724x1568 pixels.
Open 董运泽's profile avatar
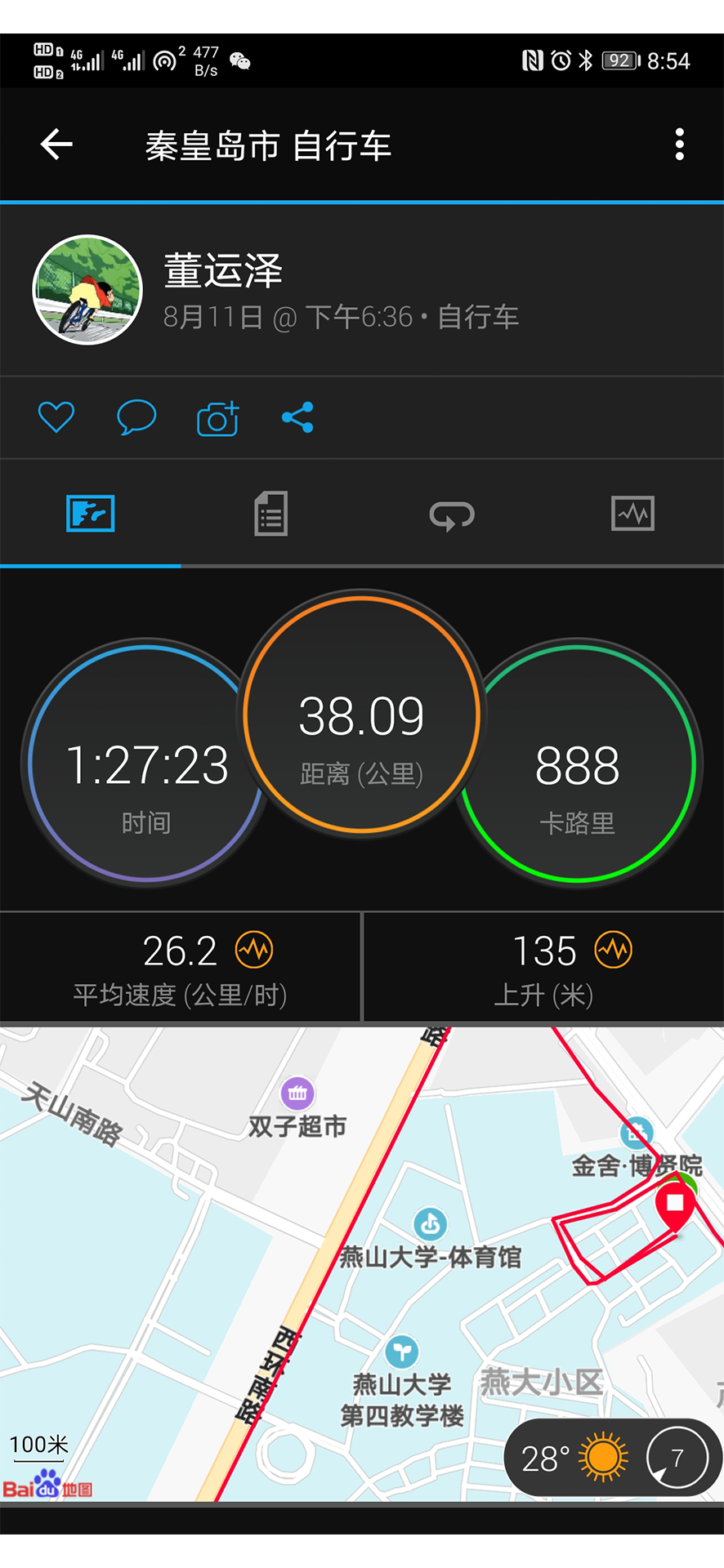[87, 290]
